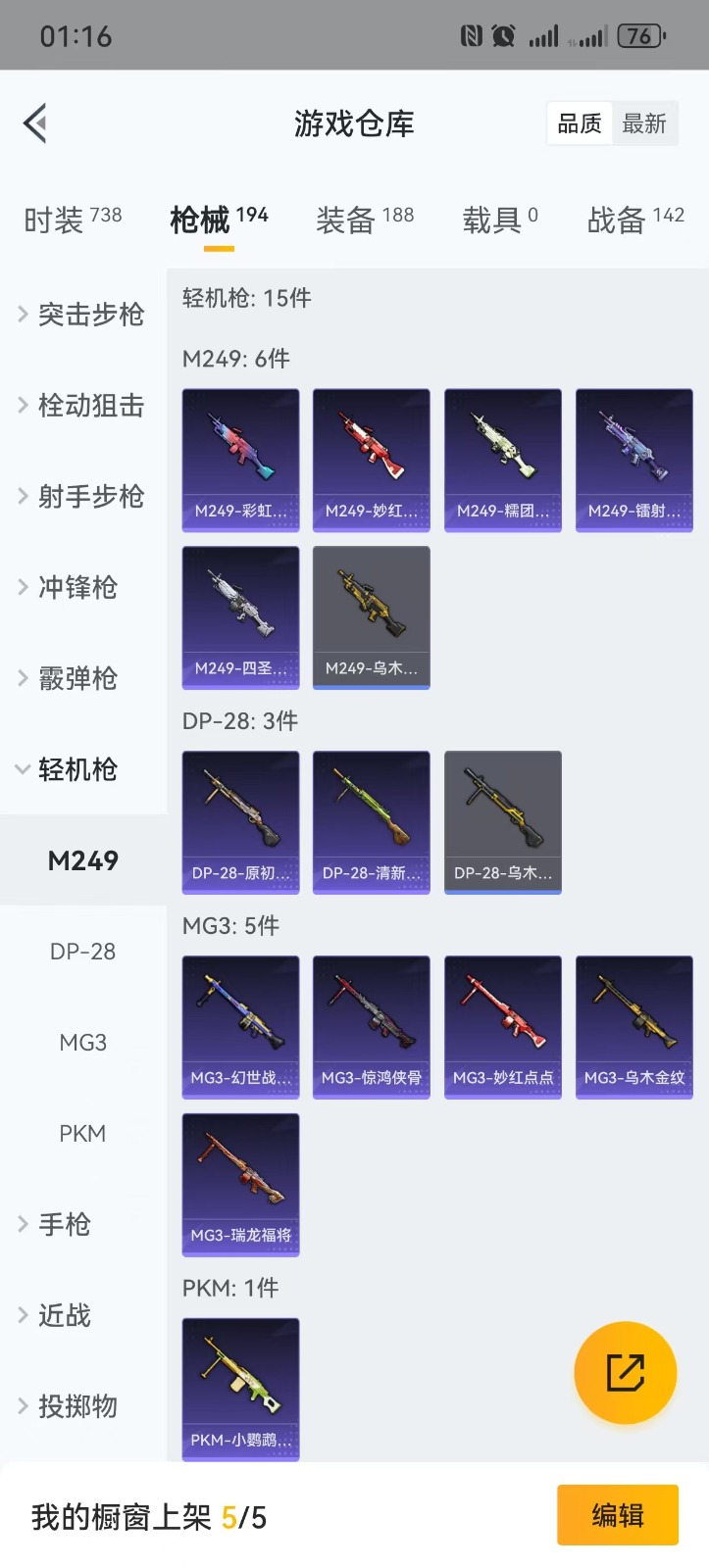The height and width of the screenshot is (1568, 709).
Task: Select DP-28 in the side list
Action: [x=82, y=952]
